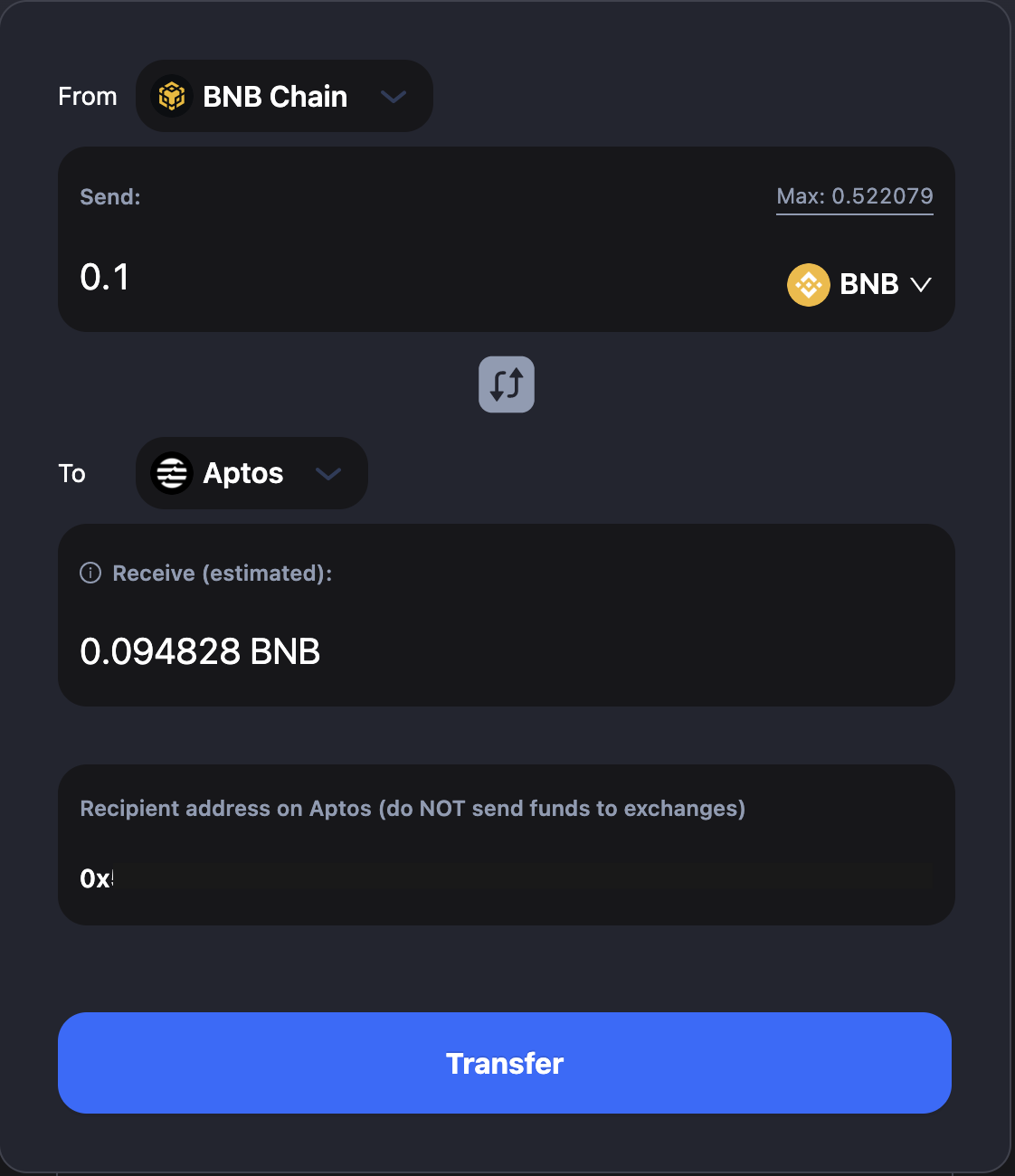Screen dimensions: 1015x1176
Task: Open the BNB token selector
Action: coord(859,284)
